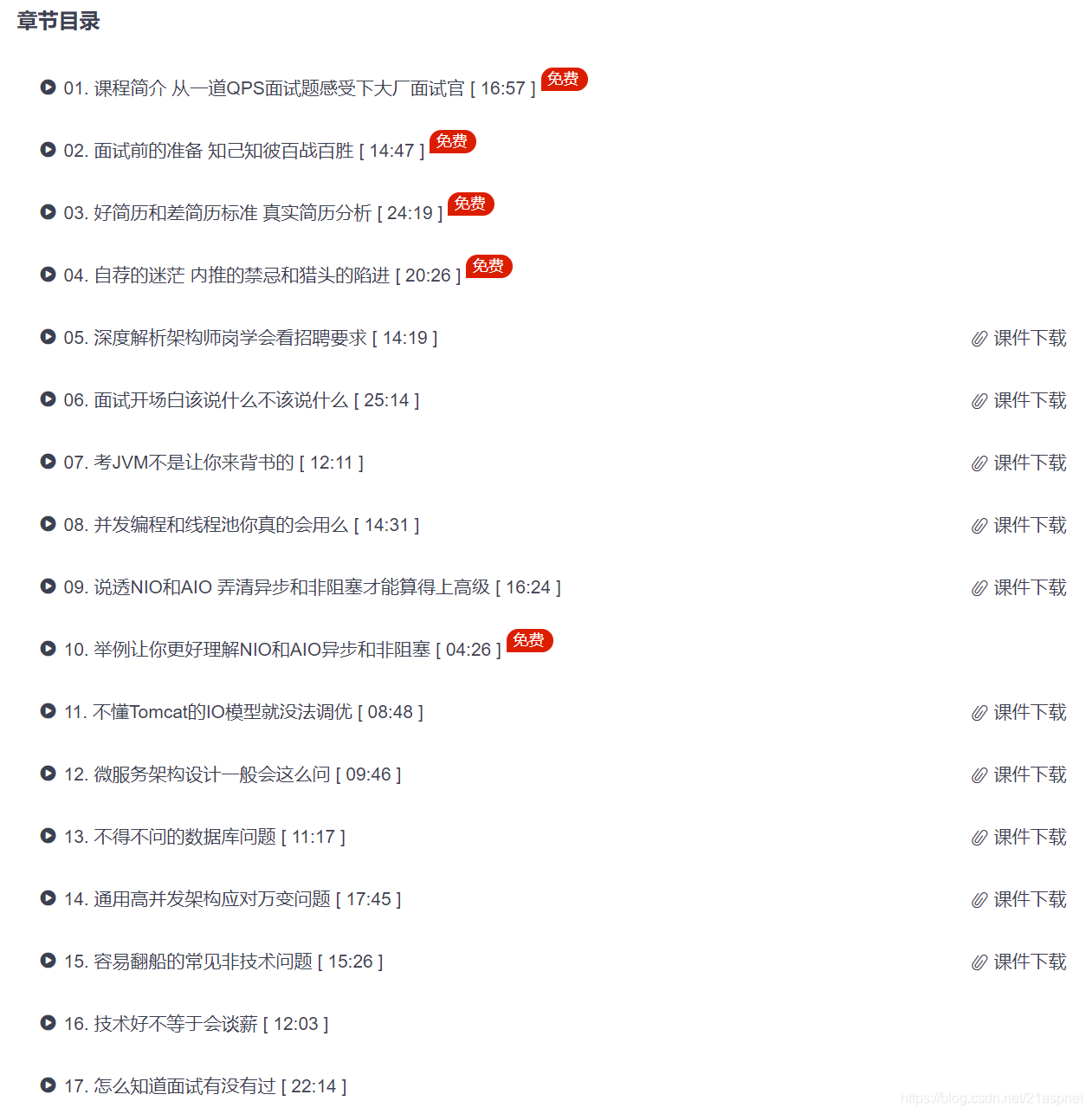Play free chapter 10 举例让你更好理解NIO和AIO
Image resolution: width=1092 pixels, height=1114 pixels.
coord(282,650)
